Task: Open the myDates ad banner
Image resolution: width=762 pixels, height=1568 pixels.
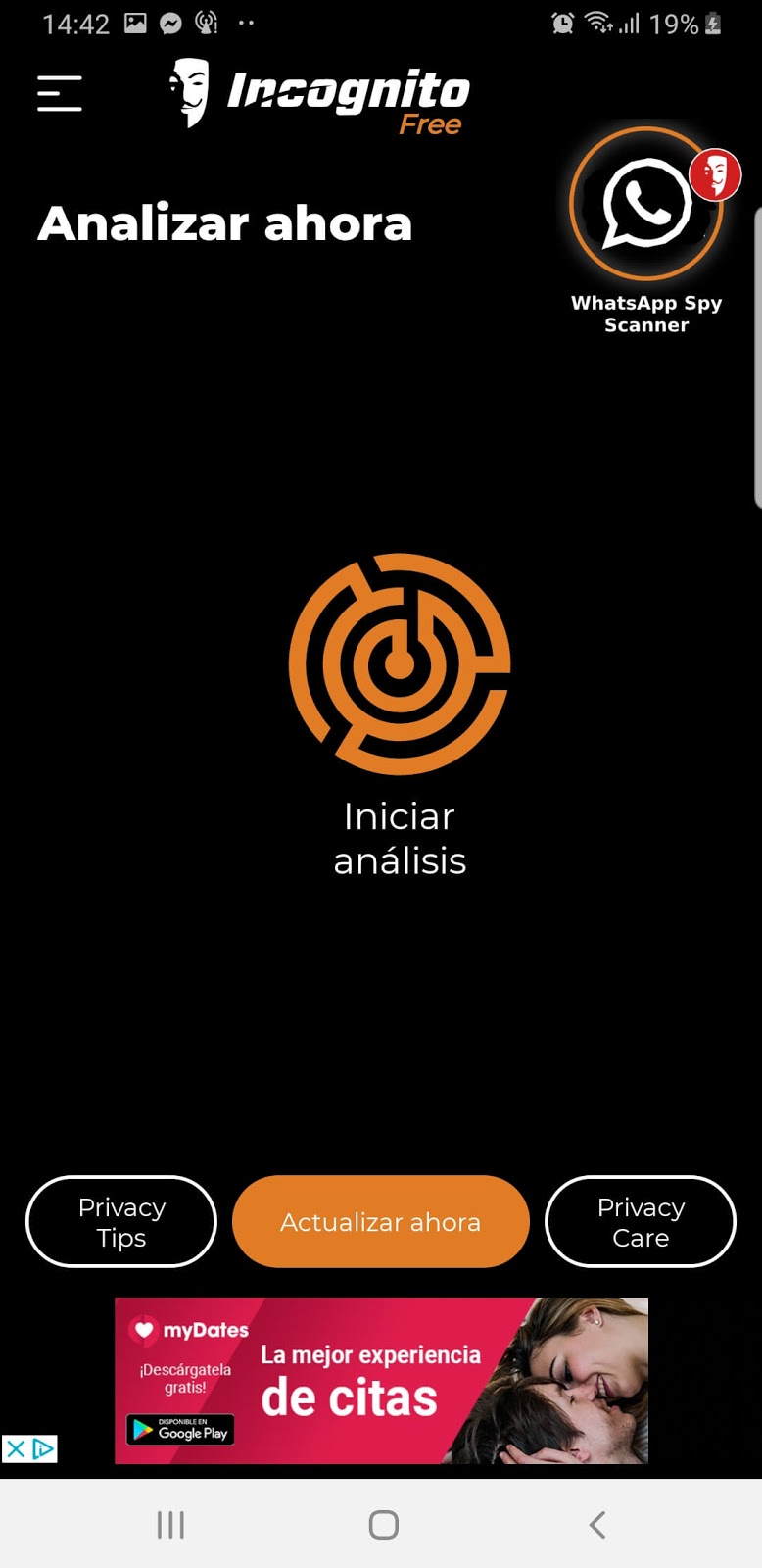Action: (381, 1380)
